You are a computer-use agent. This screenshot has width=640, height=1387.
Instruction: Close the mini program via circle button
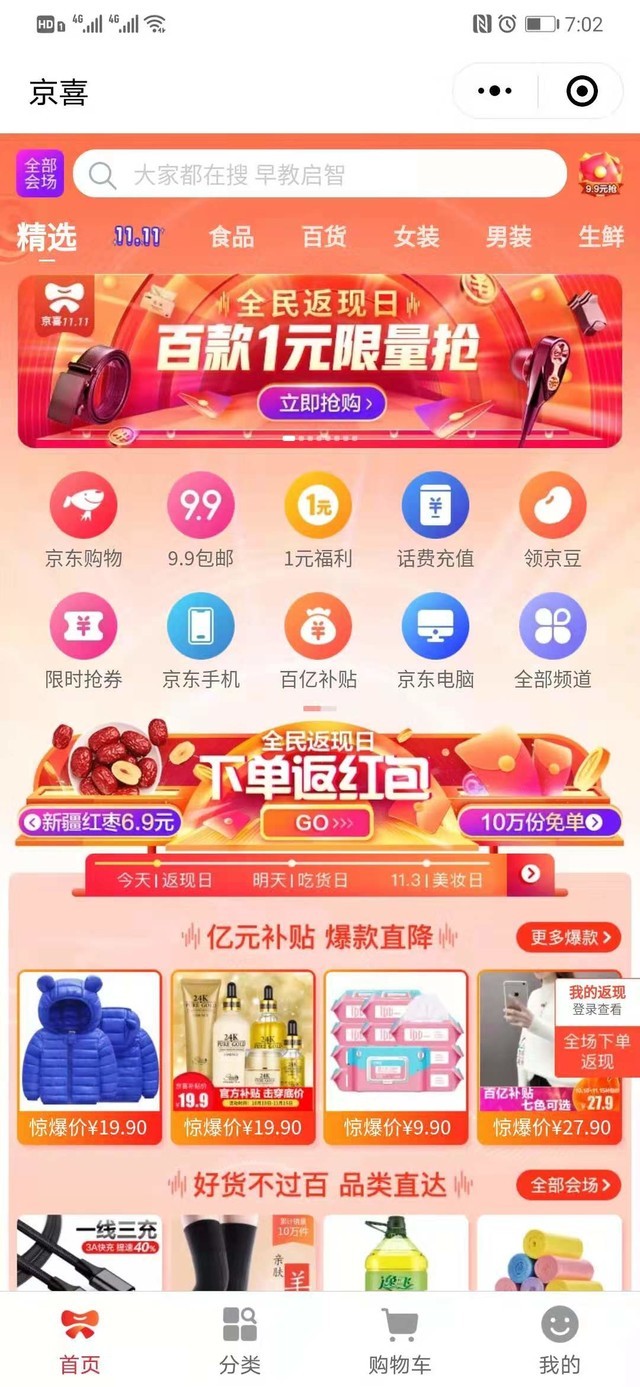(x=582, y=92)
